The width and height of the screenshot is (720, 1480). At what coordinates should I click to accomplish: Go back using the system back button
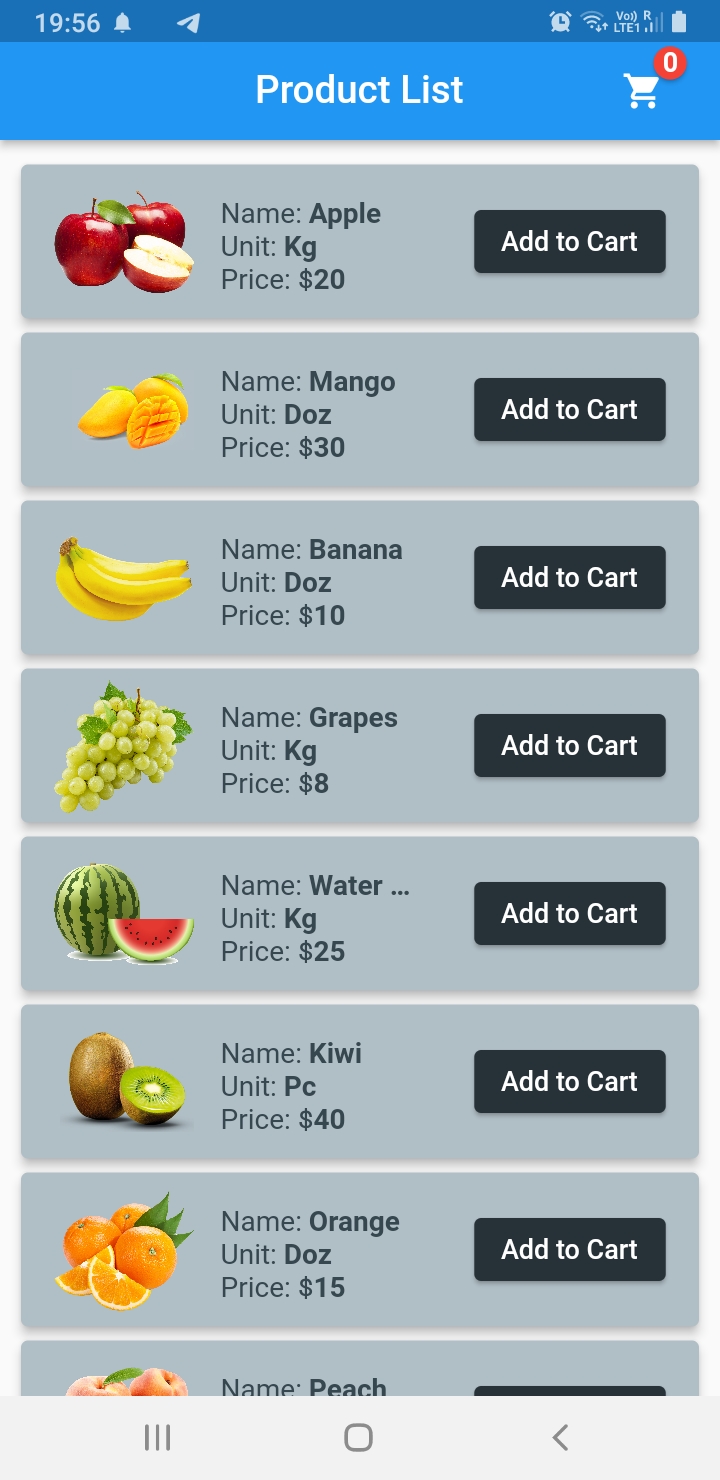coord(560,1438)
